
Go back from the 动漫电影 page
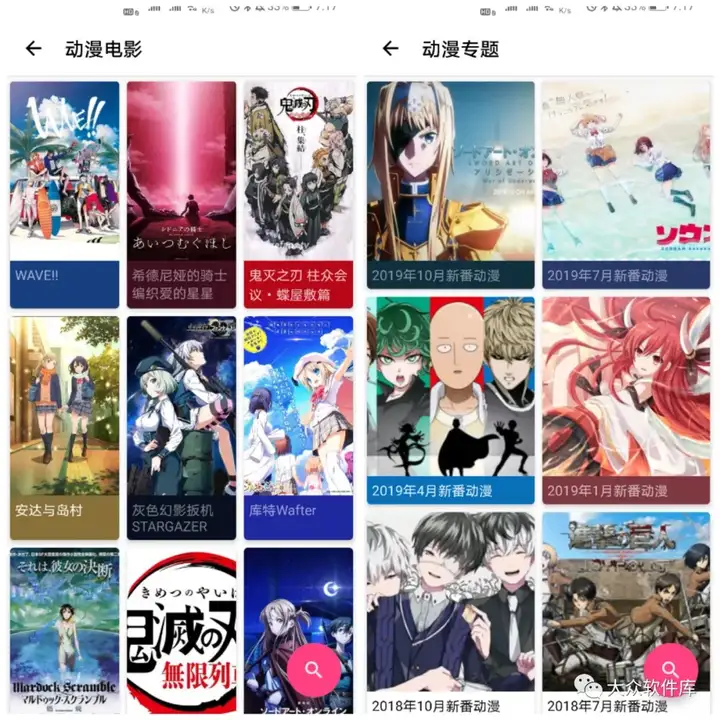[x=34, y=48]
